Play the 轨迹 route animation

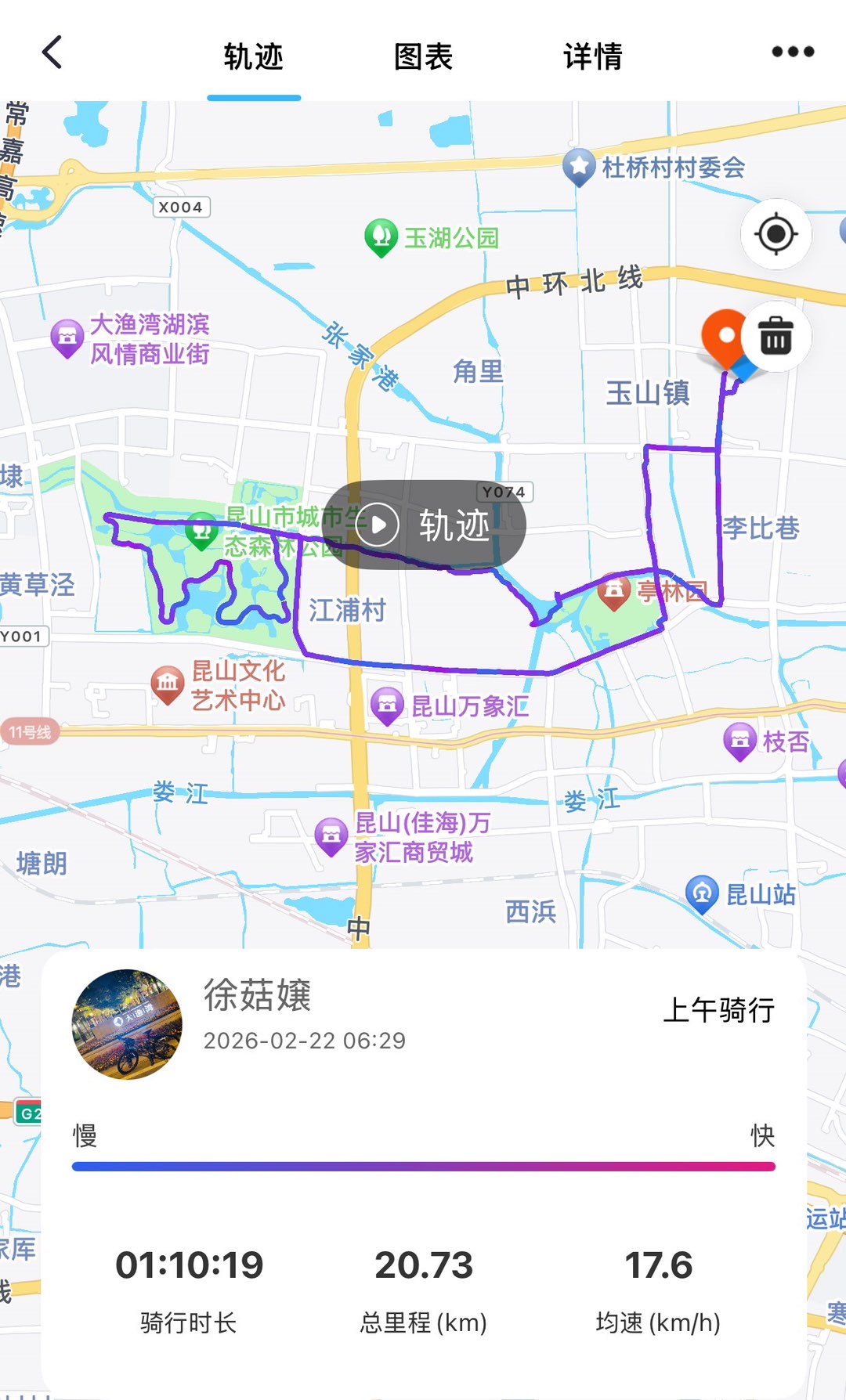pos(423,525)
